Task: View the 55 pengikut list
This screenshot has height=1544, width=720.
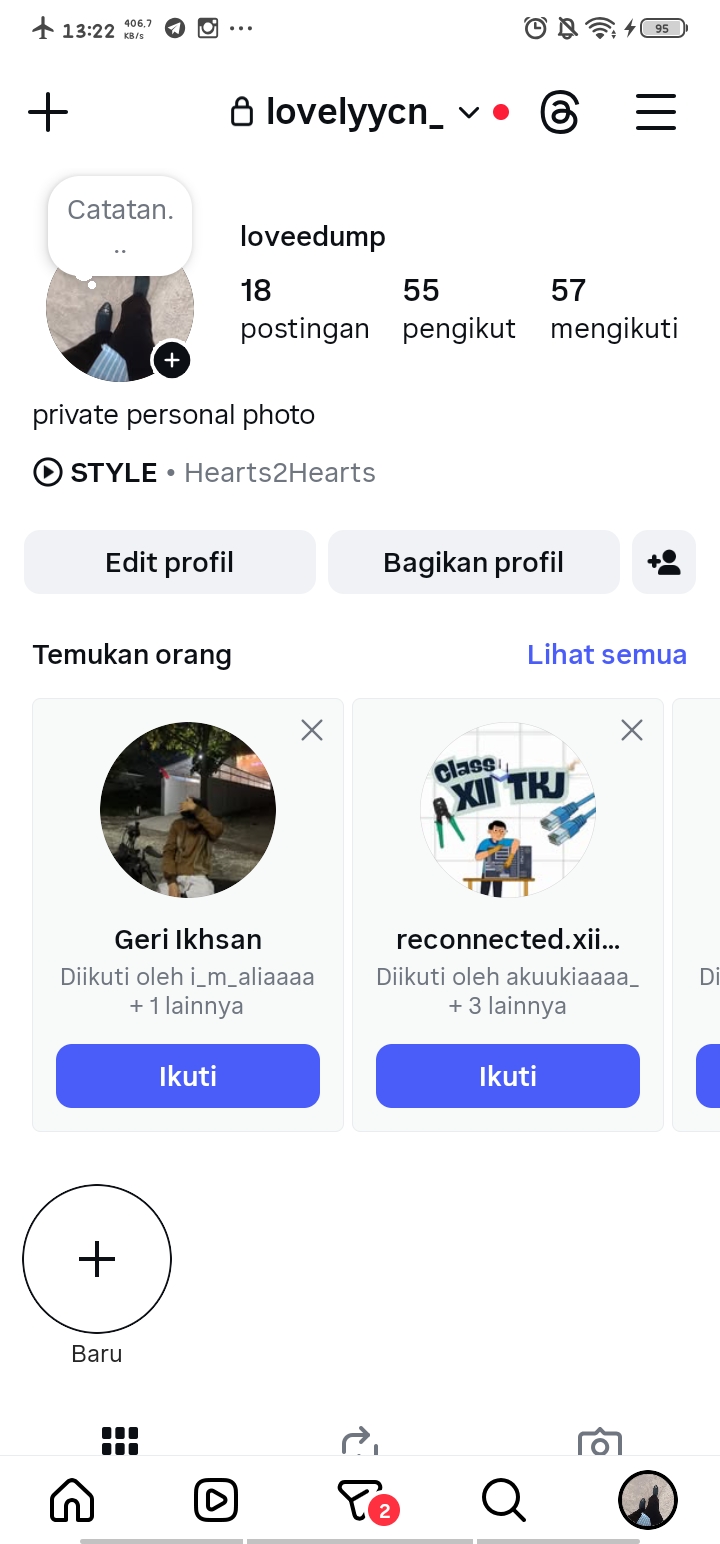Action: pos(458,308)
